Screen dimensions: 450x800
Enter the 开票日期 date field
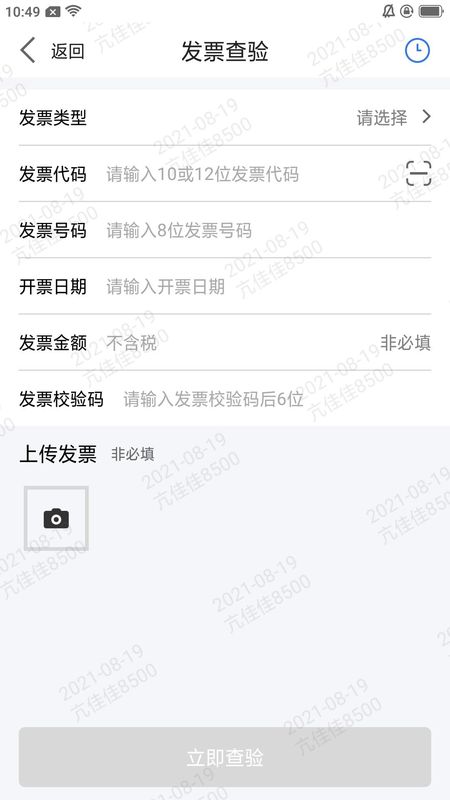click(268, 287)
